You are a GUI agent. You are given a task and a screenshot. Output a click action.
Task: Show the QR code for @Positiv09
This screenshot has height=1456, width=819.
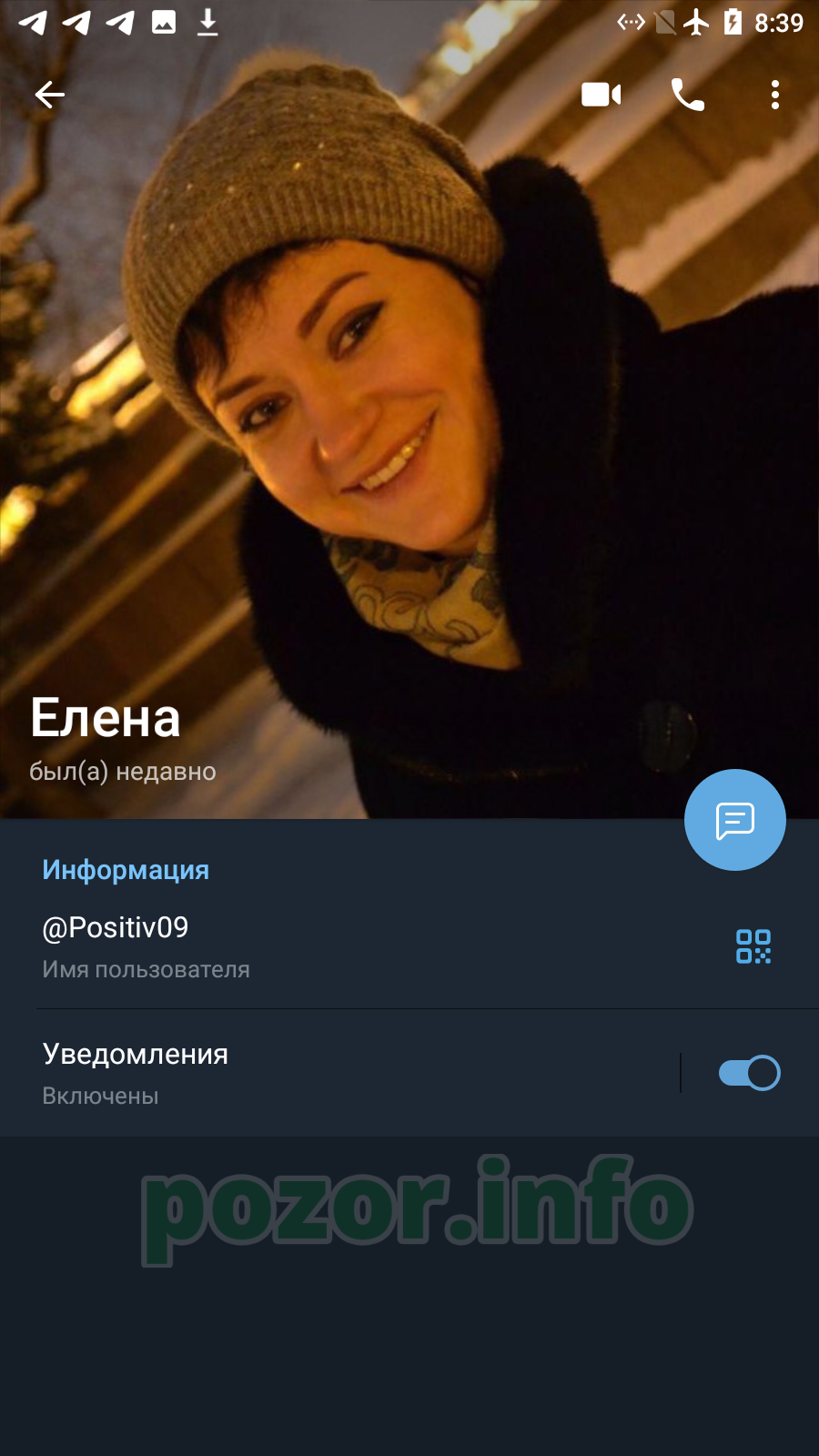pyautogui.click(x=753, y=946)
